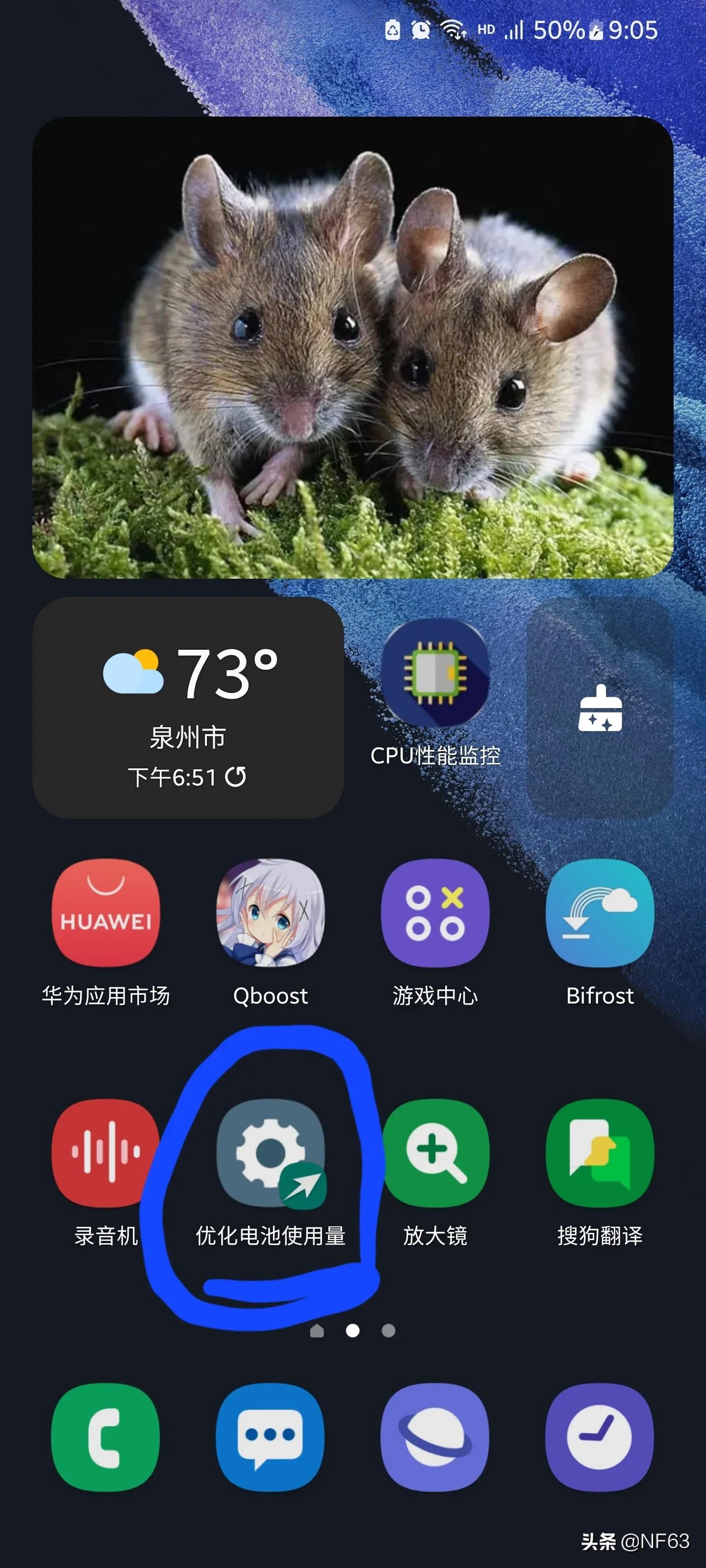Open the Clock app in the dock
The height and width of the screenshot is (1568, 706).
[x=600, y=1437]
